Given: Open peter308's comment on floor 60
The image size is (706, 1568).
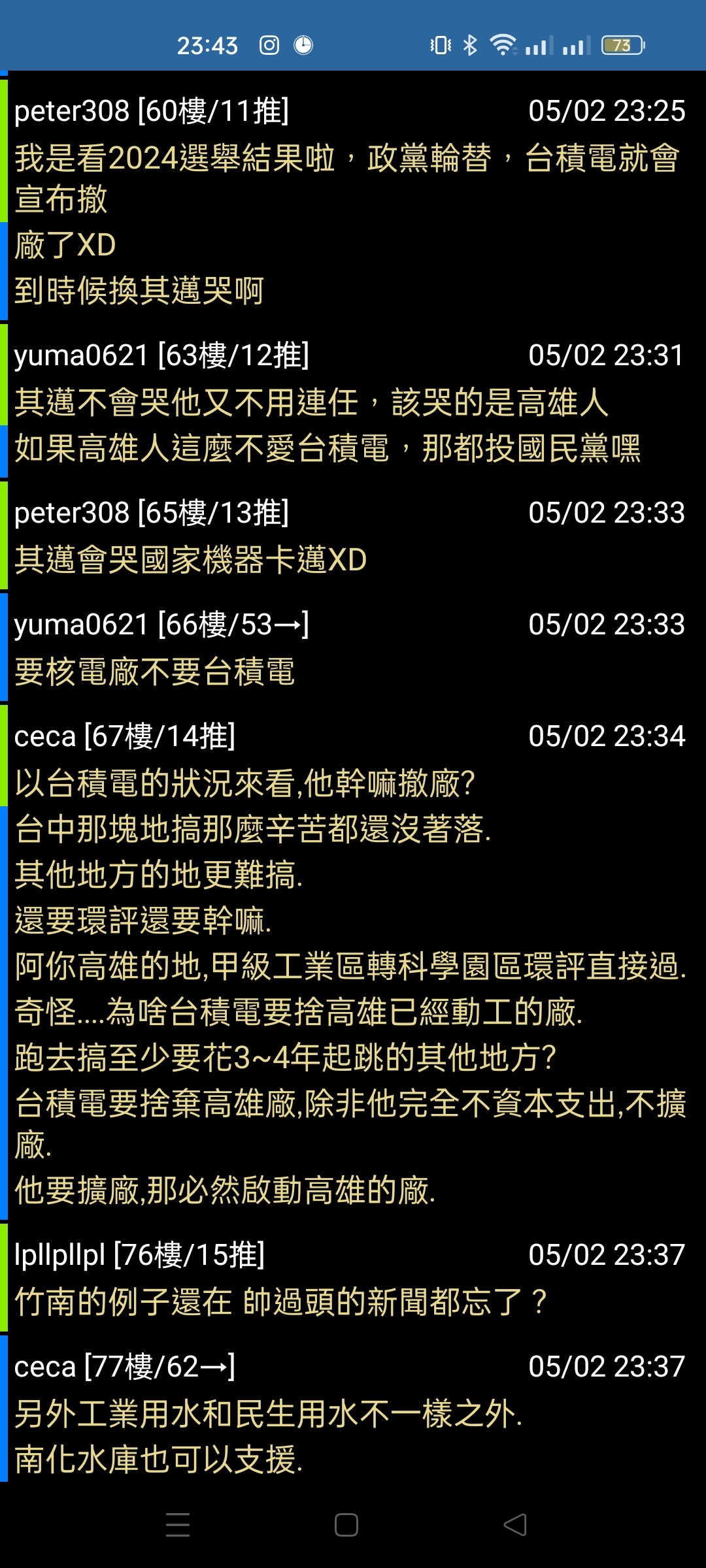Looking at the screenshot, I should 353,199.
